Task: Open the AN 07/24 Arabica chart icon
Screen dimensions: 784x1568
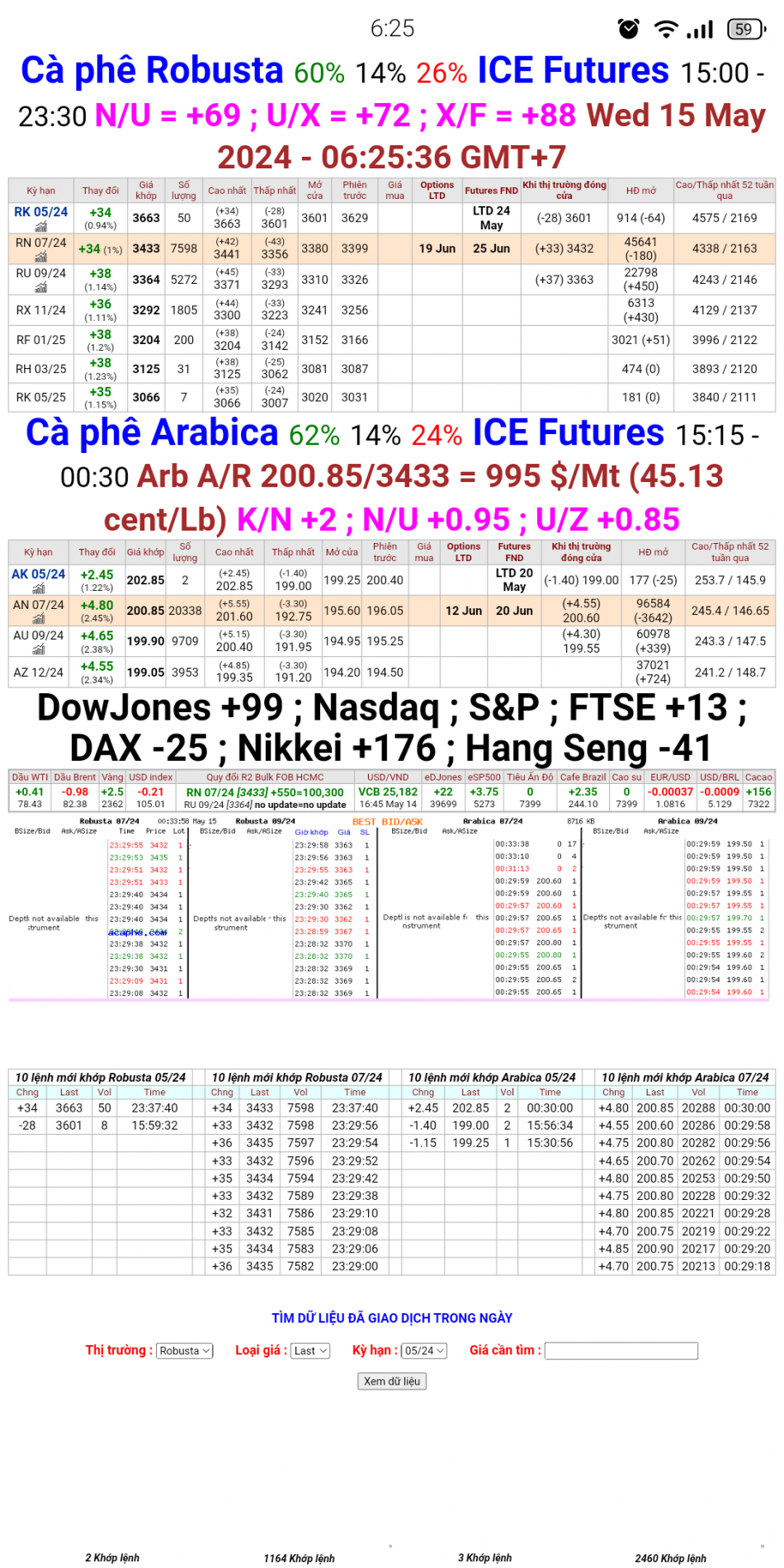Action: pos(39,616)
